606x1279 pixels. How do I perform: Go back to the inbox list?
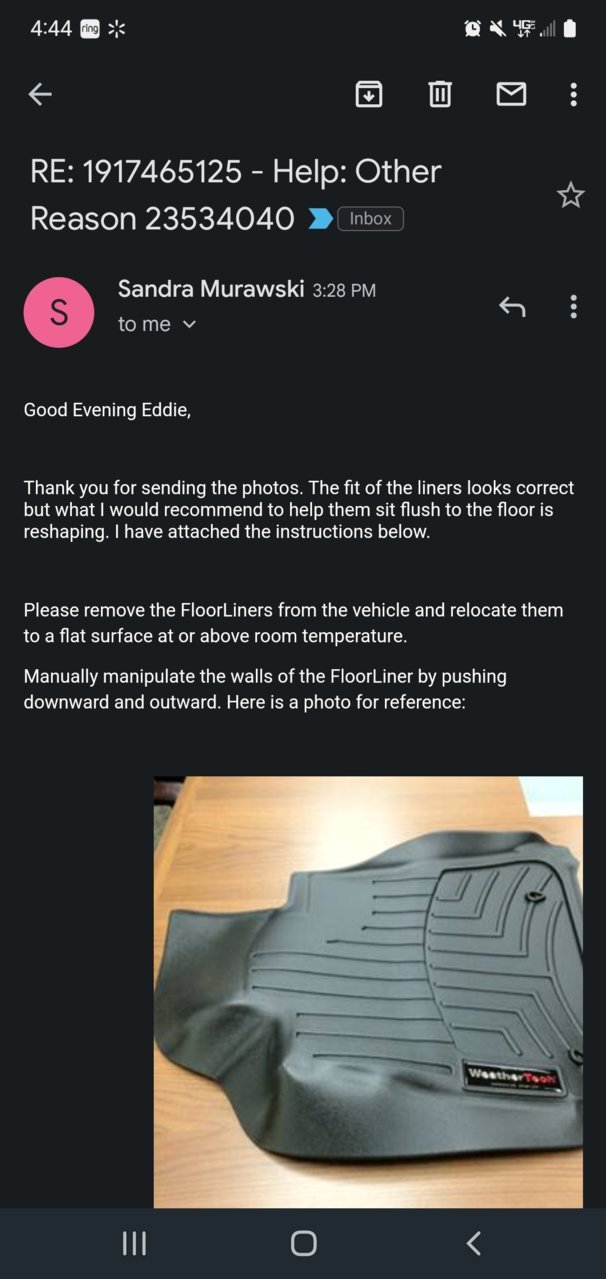pos(40,94)
